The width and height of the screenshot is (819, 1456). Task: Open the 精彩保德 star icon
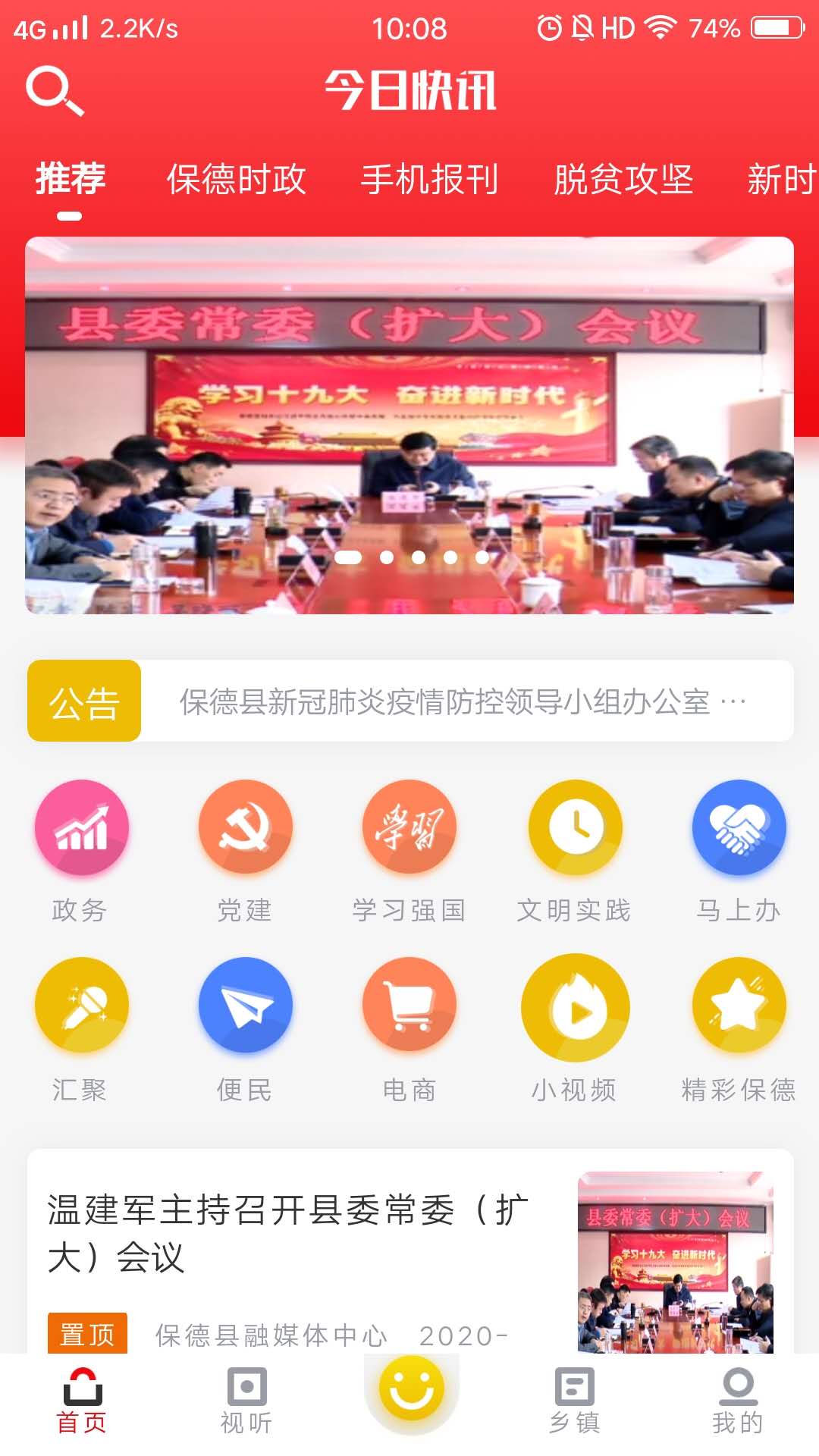tap(736, 1005)
